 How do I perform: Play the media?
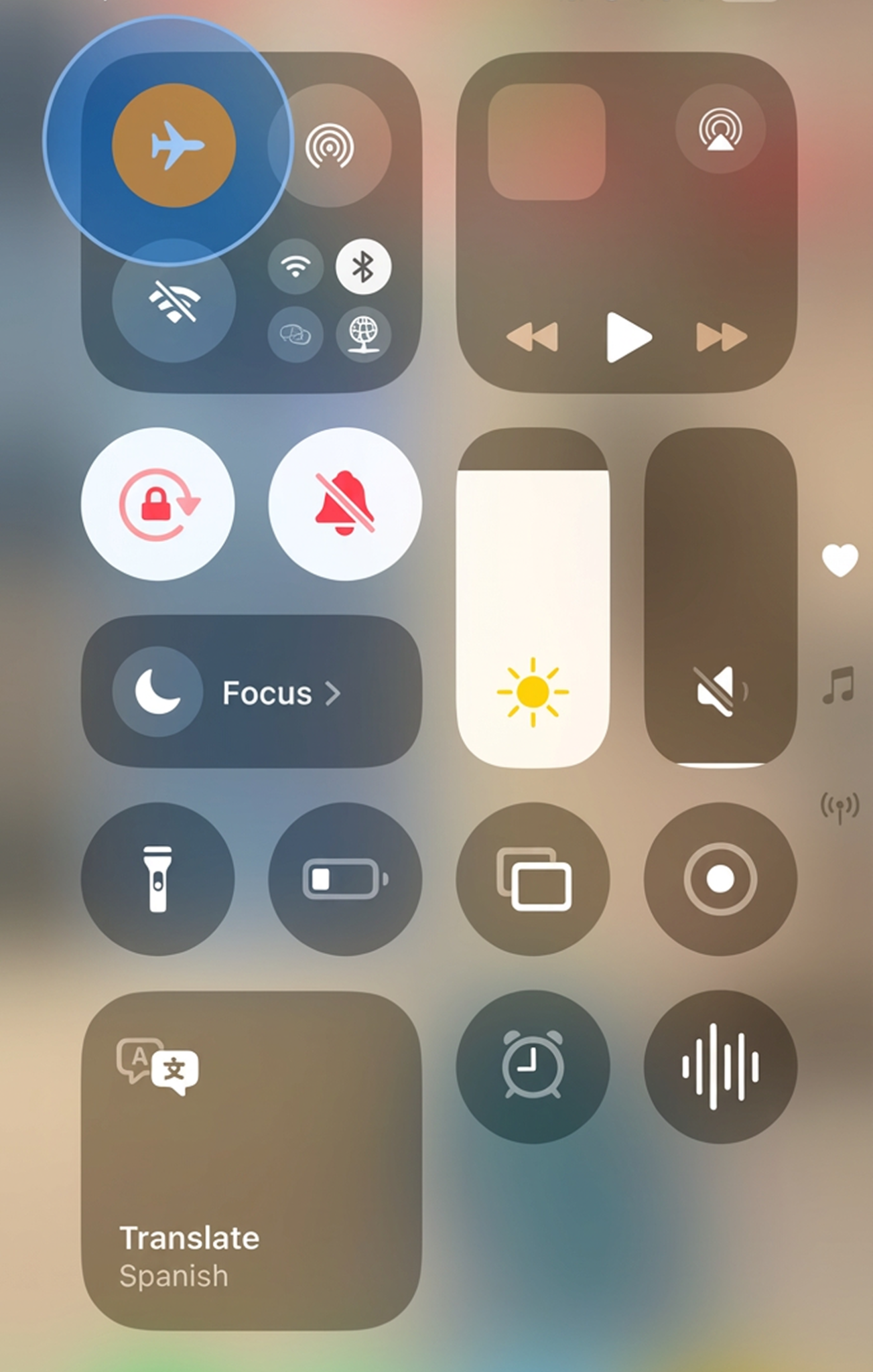[x=628, y=337]
